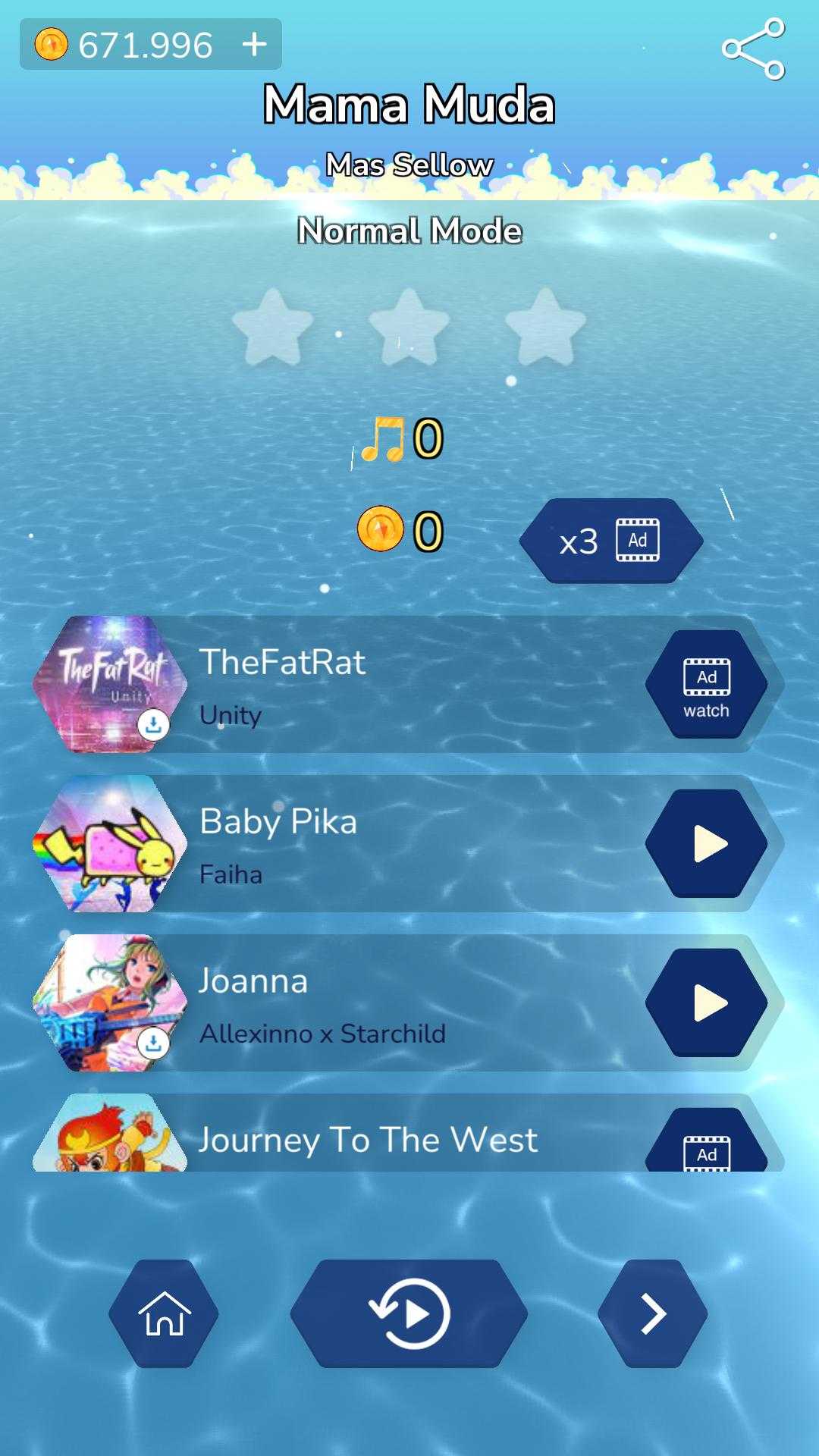This screenshot has height=1456, width=819.
Task: Select the Baby Pika song cover
Action: click(x=110, y=843)
